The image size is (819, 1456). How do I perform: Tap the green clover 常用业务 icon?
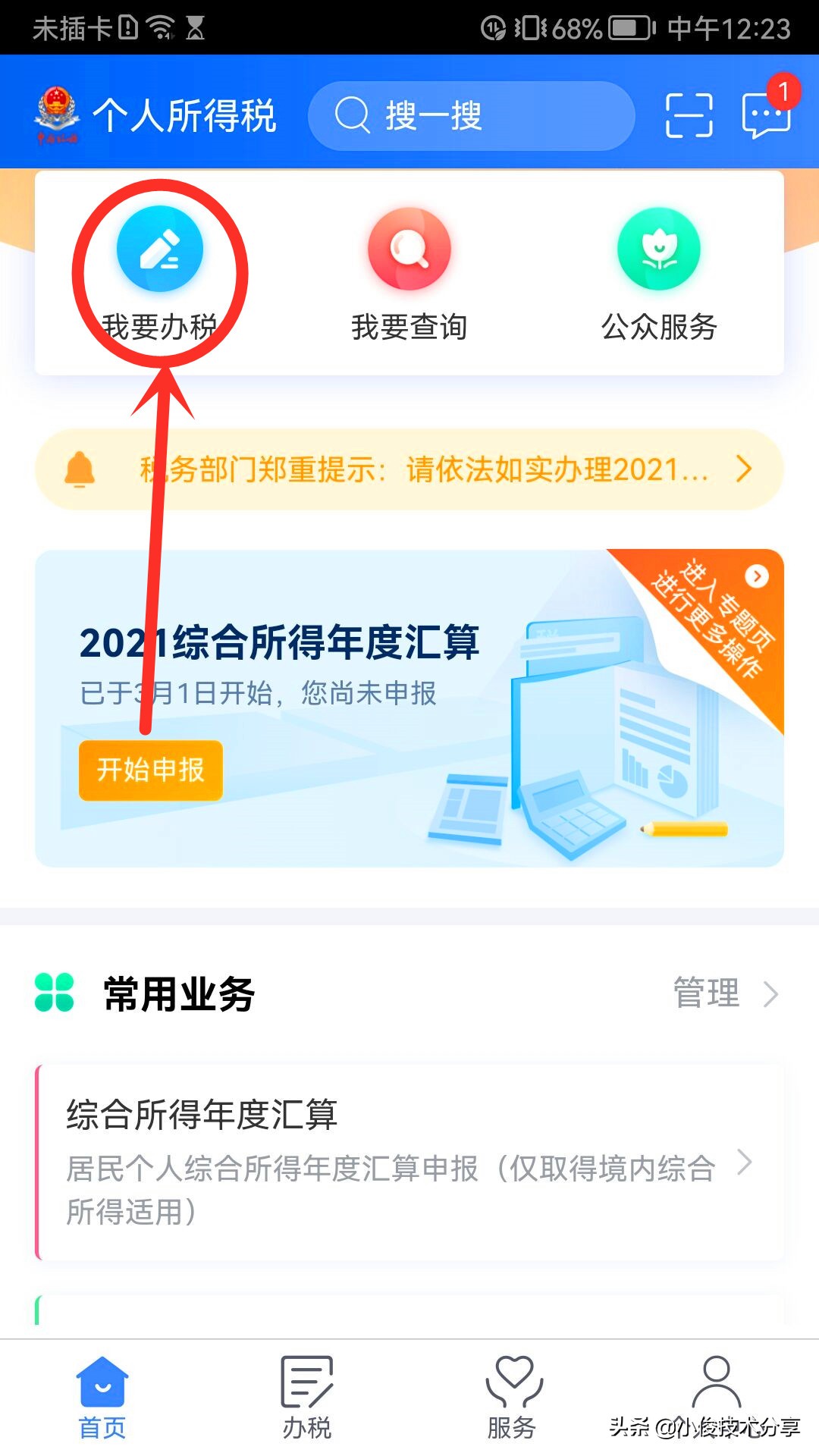tap(53, 993)
